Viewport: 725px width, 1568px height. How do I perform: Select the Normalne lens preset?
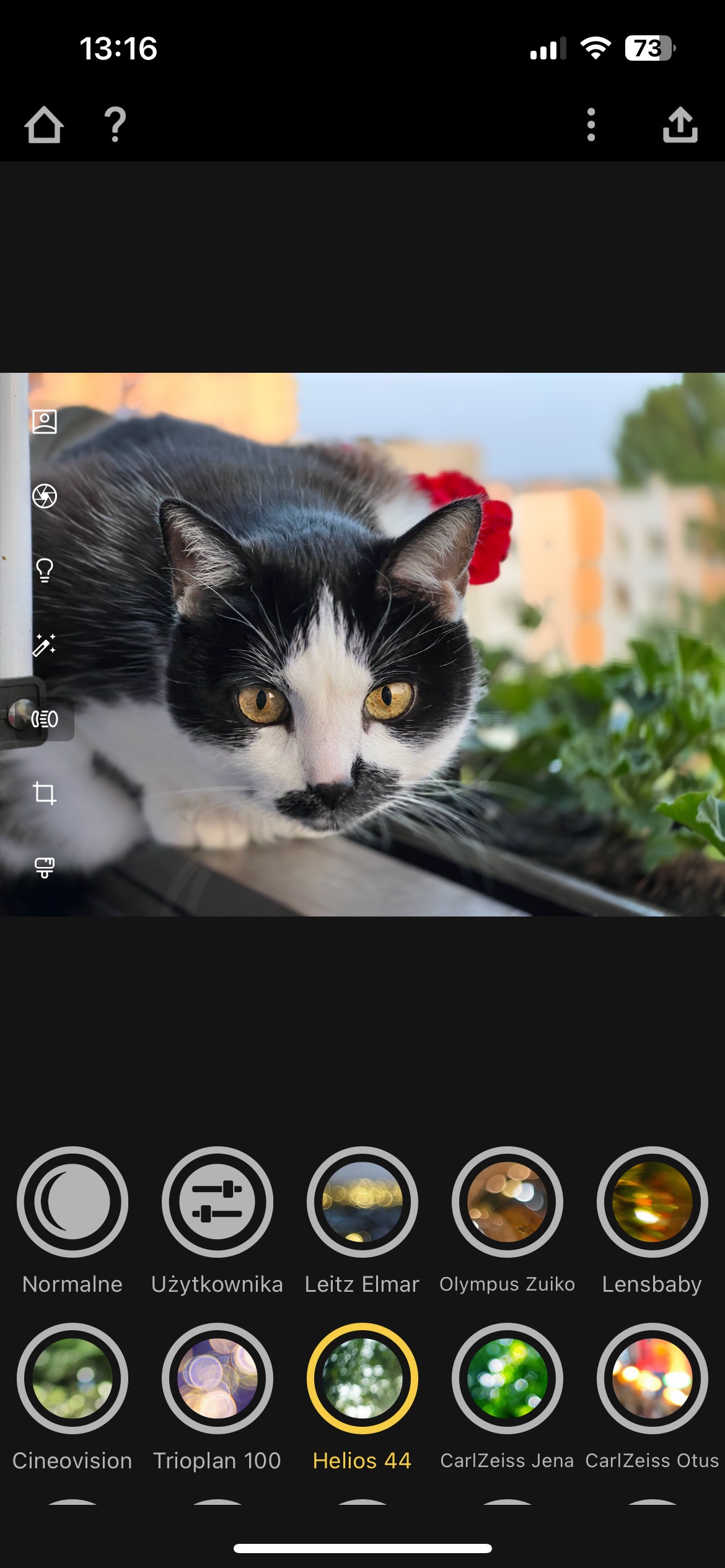[72, 1202]
